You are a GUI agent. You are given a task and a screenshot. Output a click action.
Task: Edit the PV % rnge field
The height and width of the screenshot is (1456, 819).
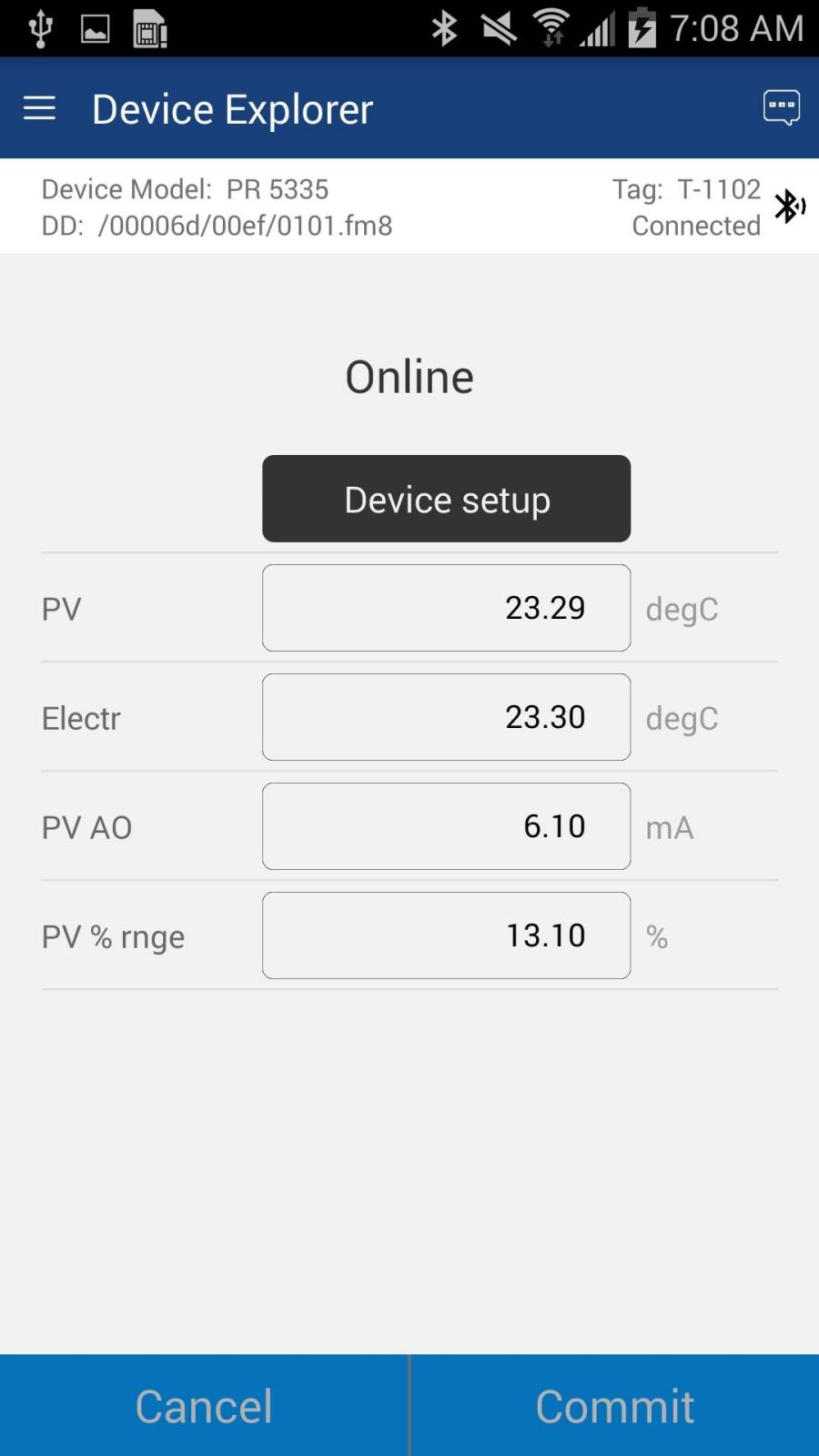445,935
